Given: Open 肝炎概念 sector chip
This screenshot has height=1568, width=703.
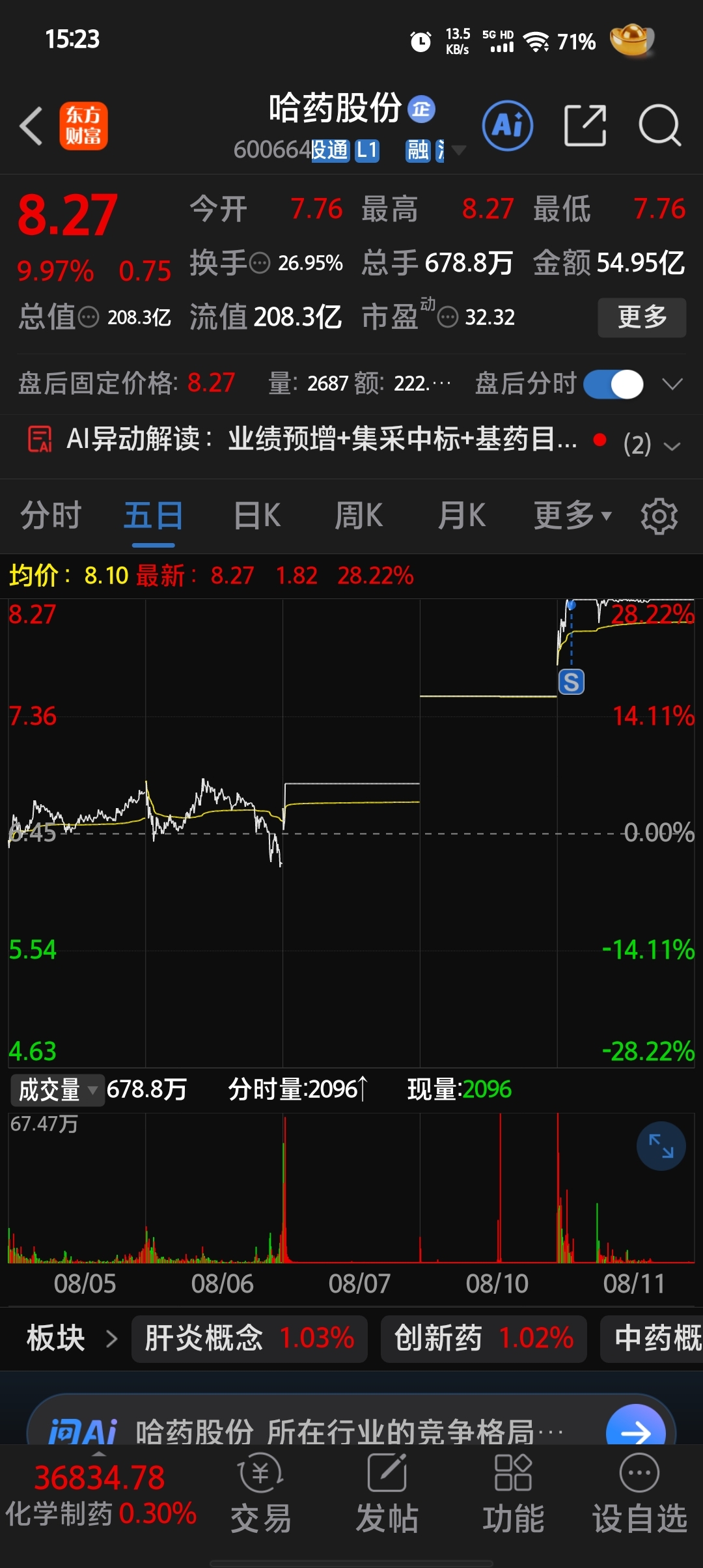Looking at the screenshot, I should pos(249,1339).
